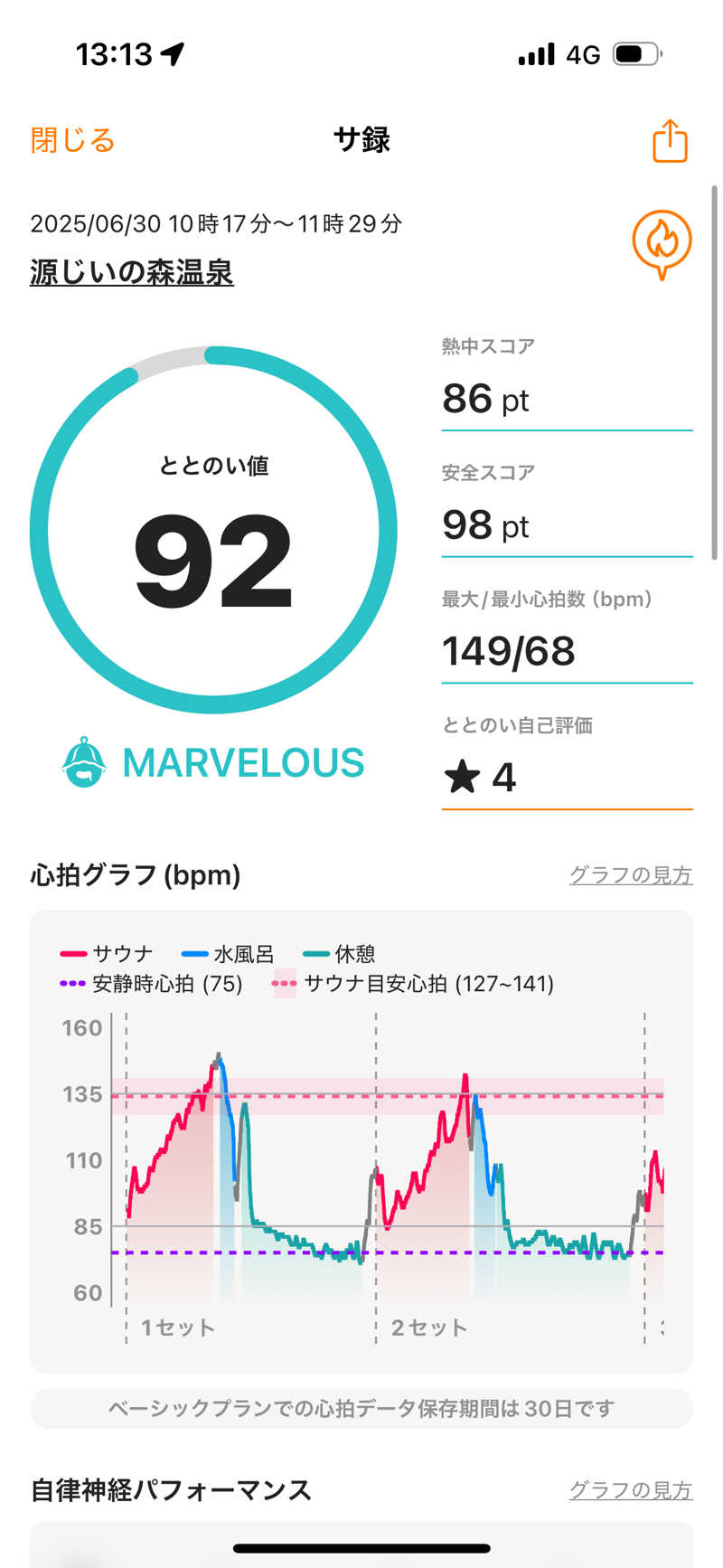The height and width of the screenshot is (1568, 723).
Task: Share this サ録 result
Action: click(x=670, y=141)
